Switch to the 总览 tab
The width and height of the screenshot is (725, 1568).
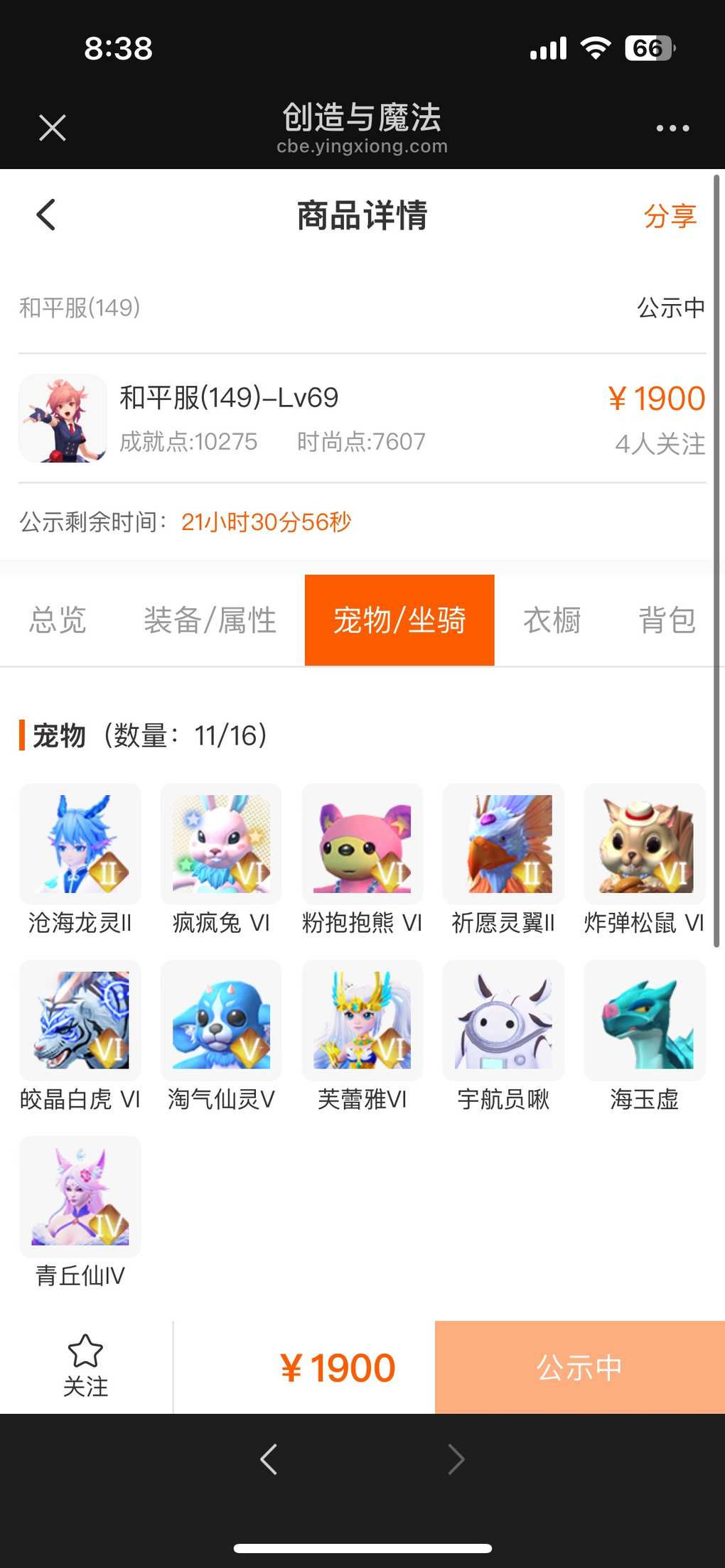58,620
